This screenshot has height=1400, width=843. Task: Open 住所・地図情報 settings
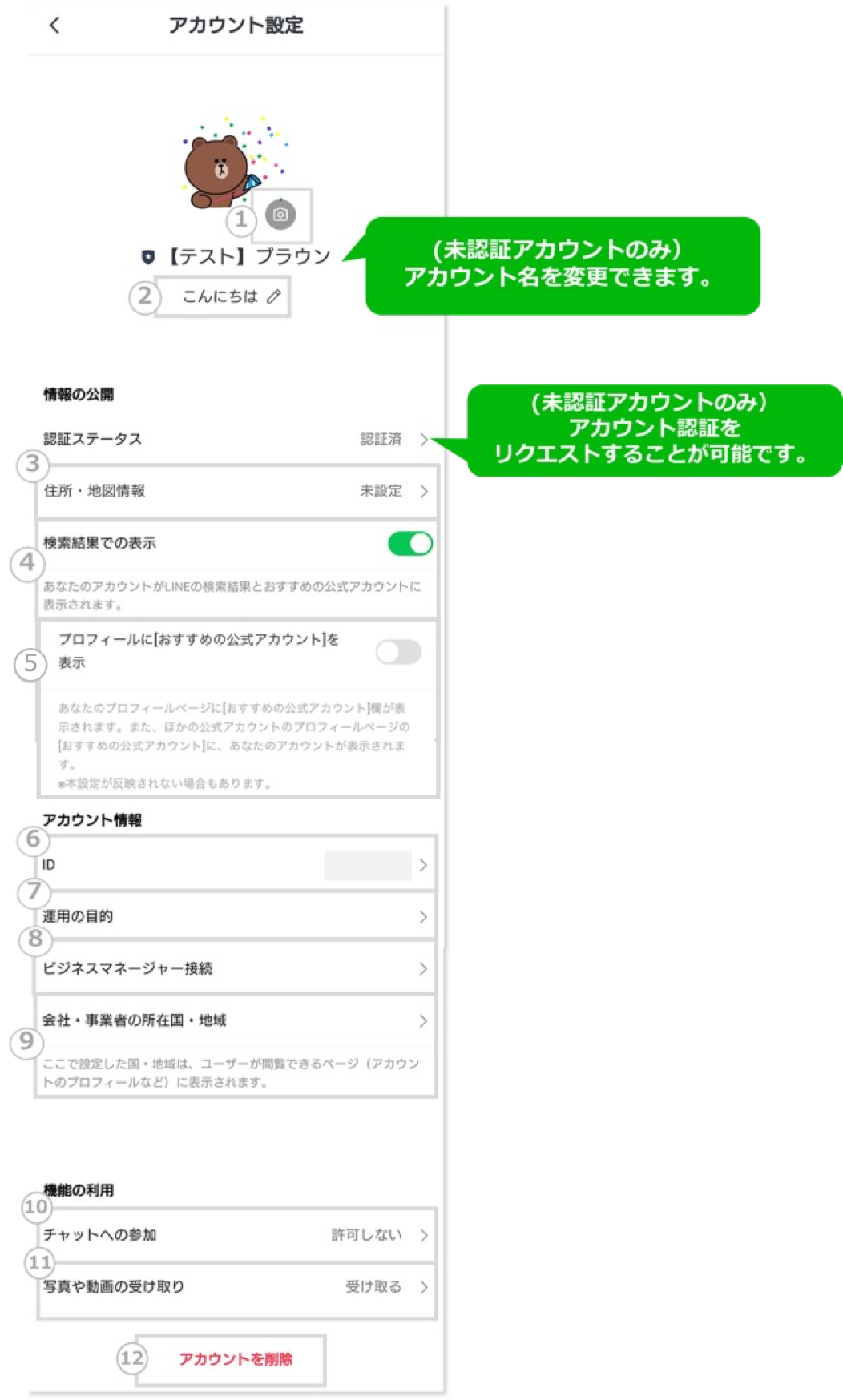click(236, 491)
